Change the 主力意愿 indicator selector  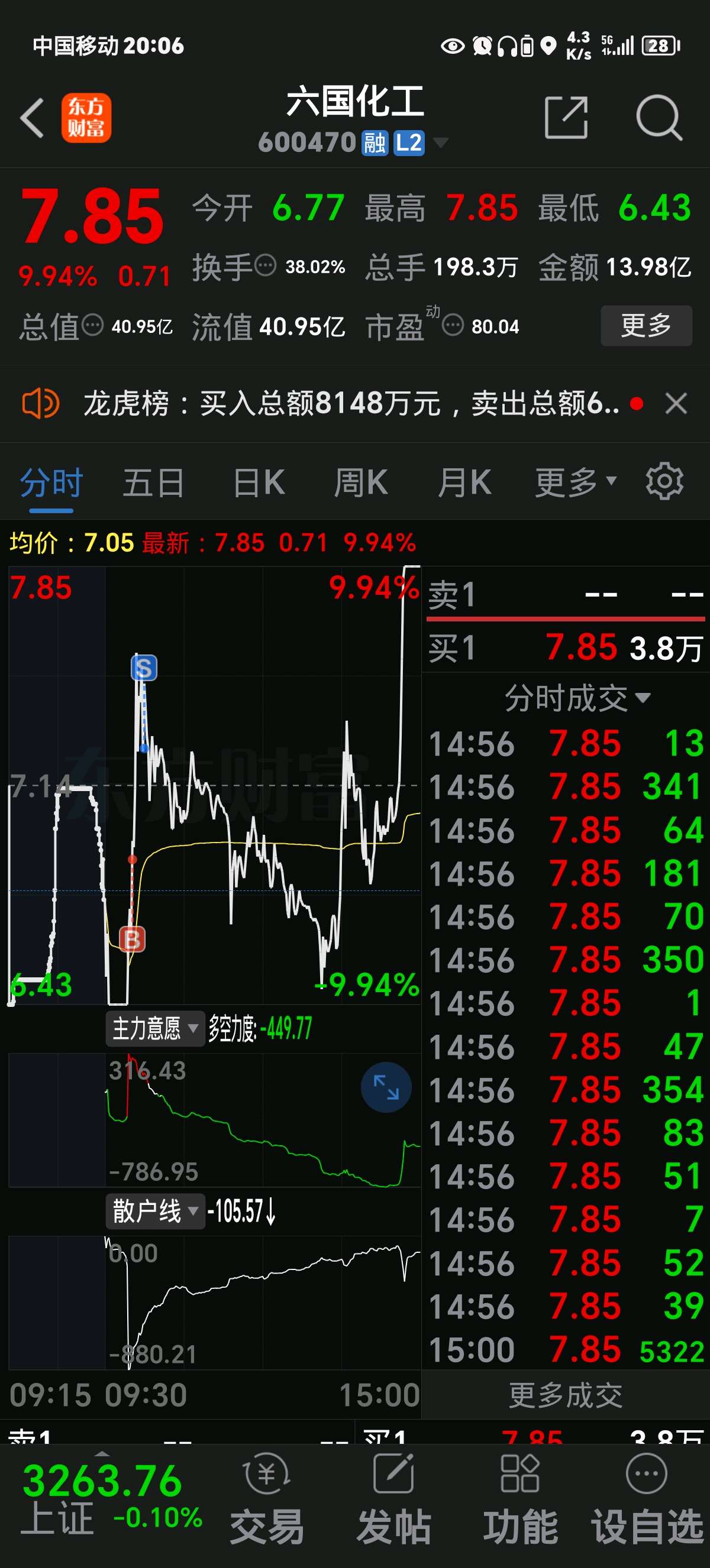point(155,1029)
